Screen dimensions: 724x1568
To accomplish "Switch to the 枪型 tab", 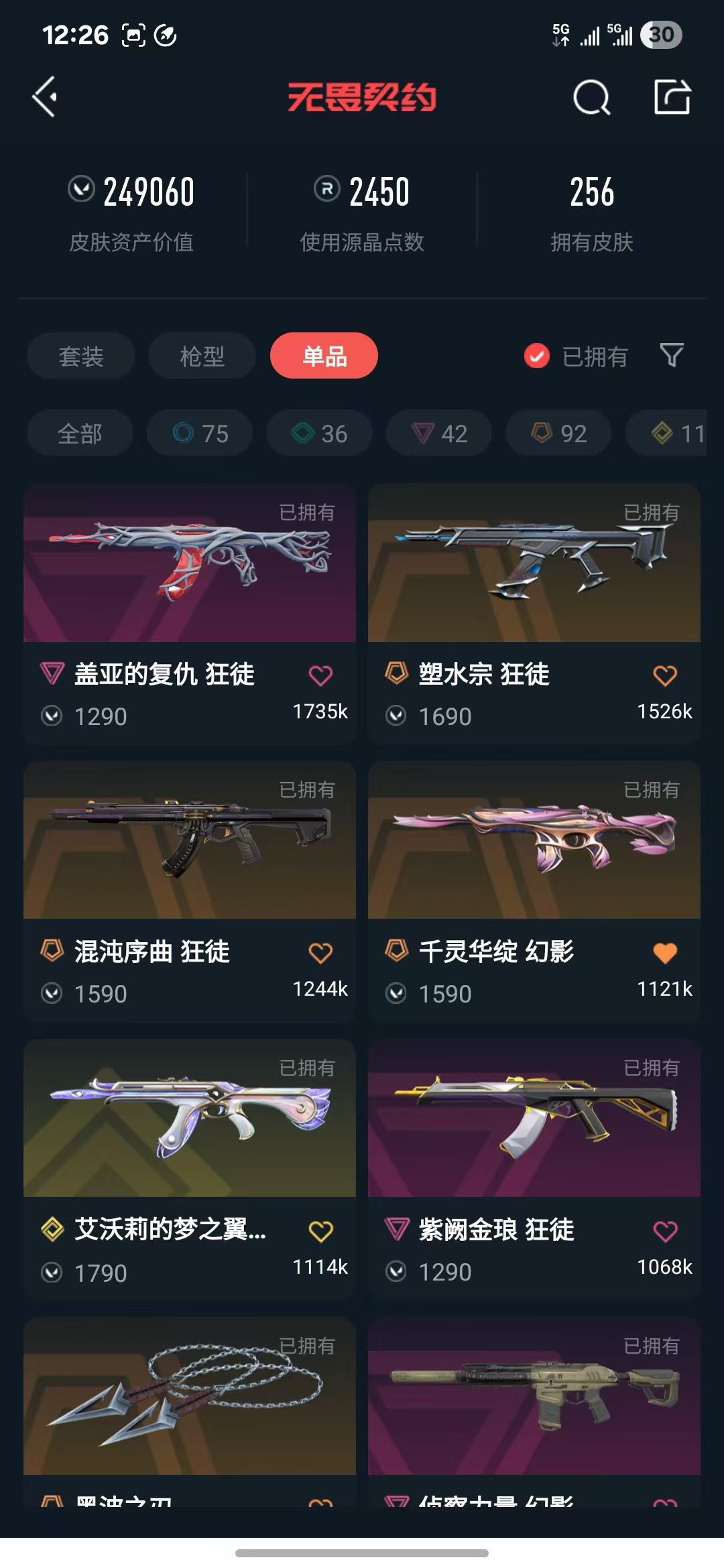I will 202,356.
